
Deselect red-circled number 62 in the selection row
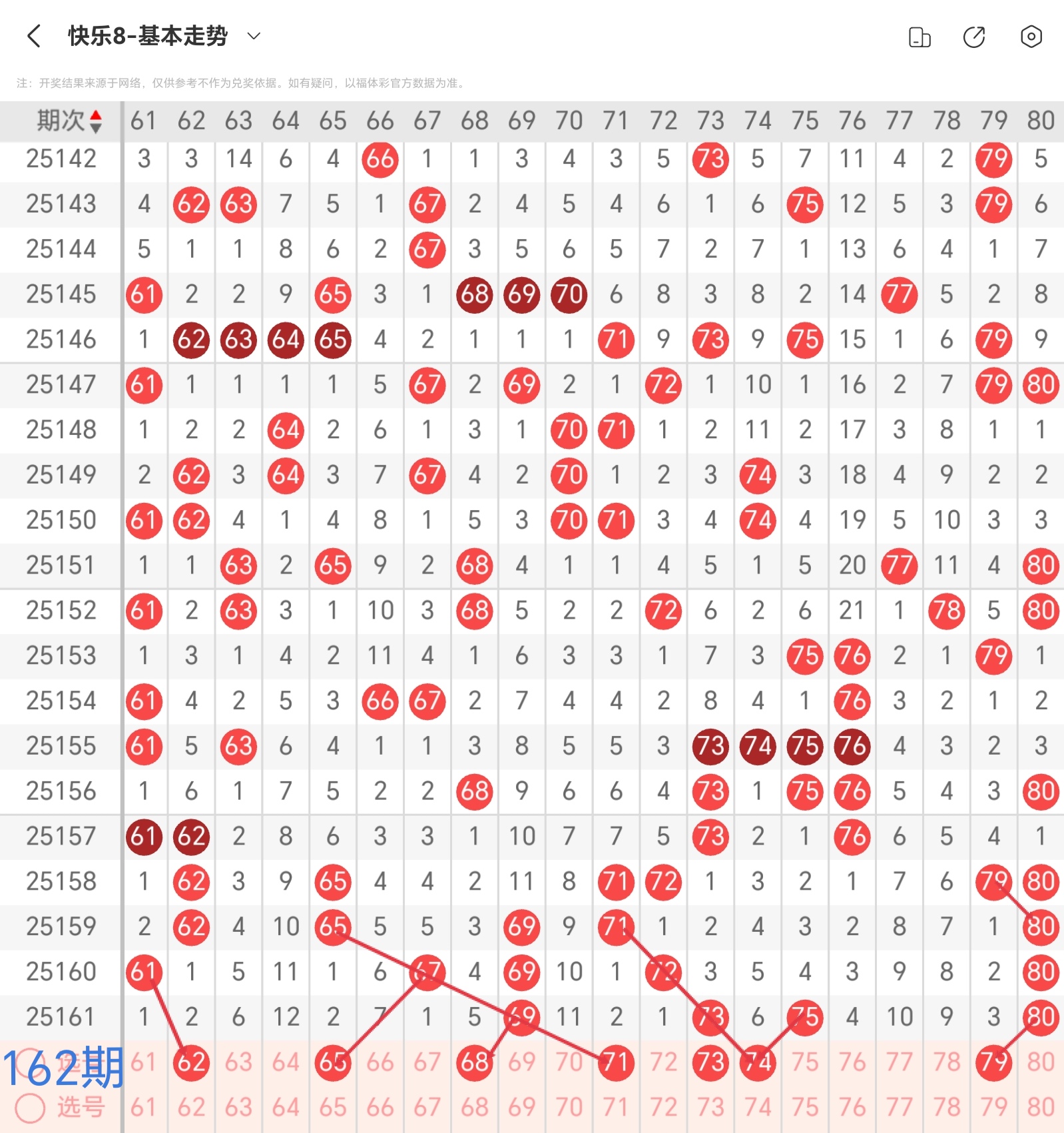(x=191, y=1062)
